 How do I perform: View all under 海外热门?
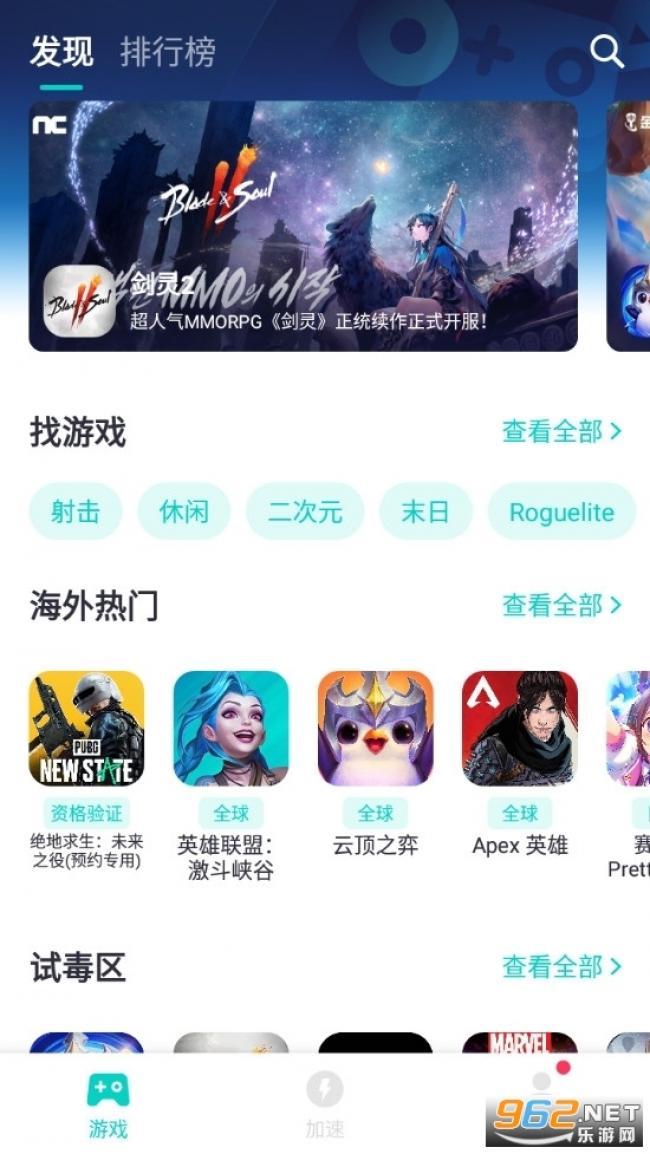pyautogui.click(x=561, y=605)
